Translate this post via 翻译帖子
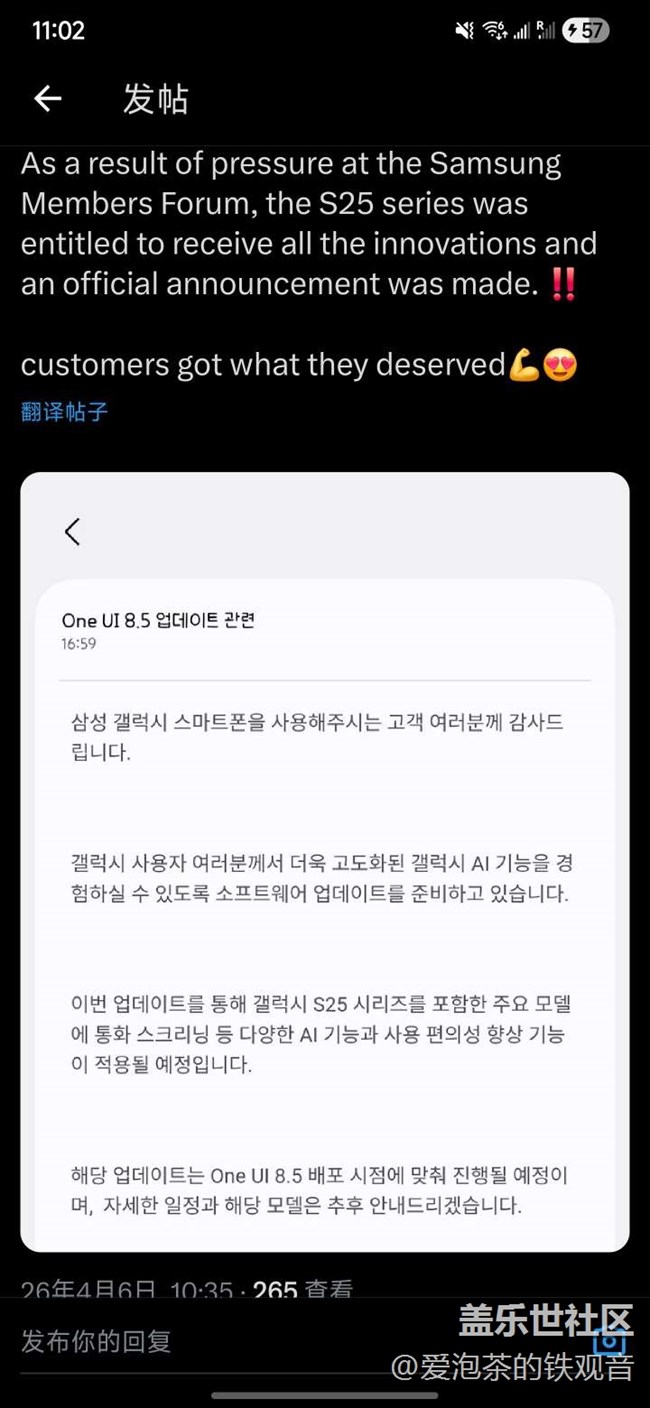Image resolution: width=650 pixels, height=1408 pixels. coord(64,411)
